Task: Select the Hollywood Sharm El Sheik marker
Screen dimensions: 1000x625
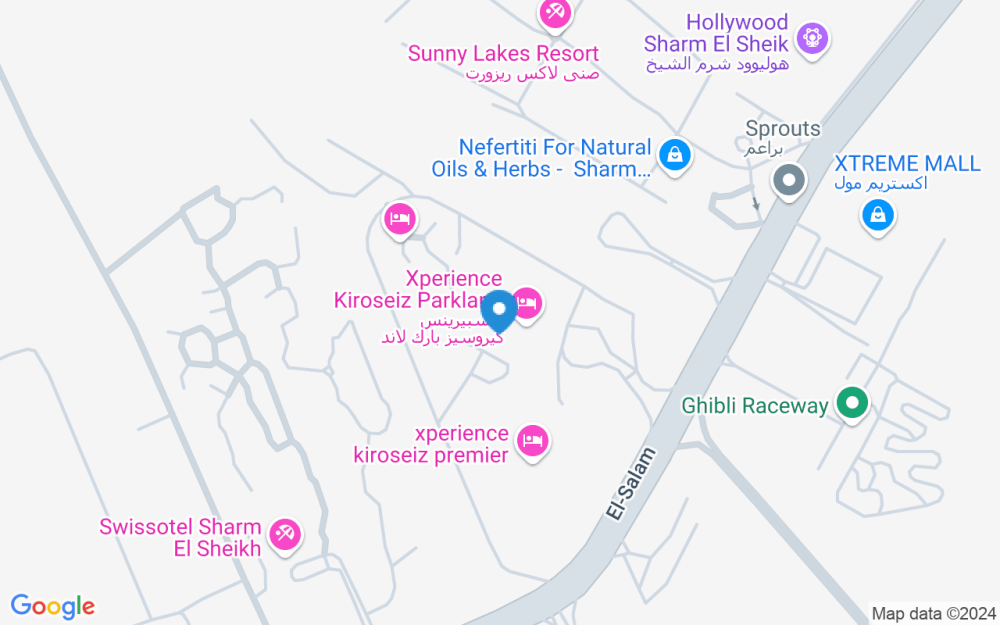Action: click(812, 40)
